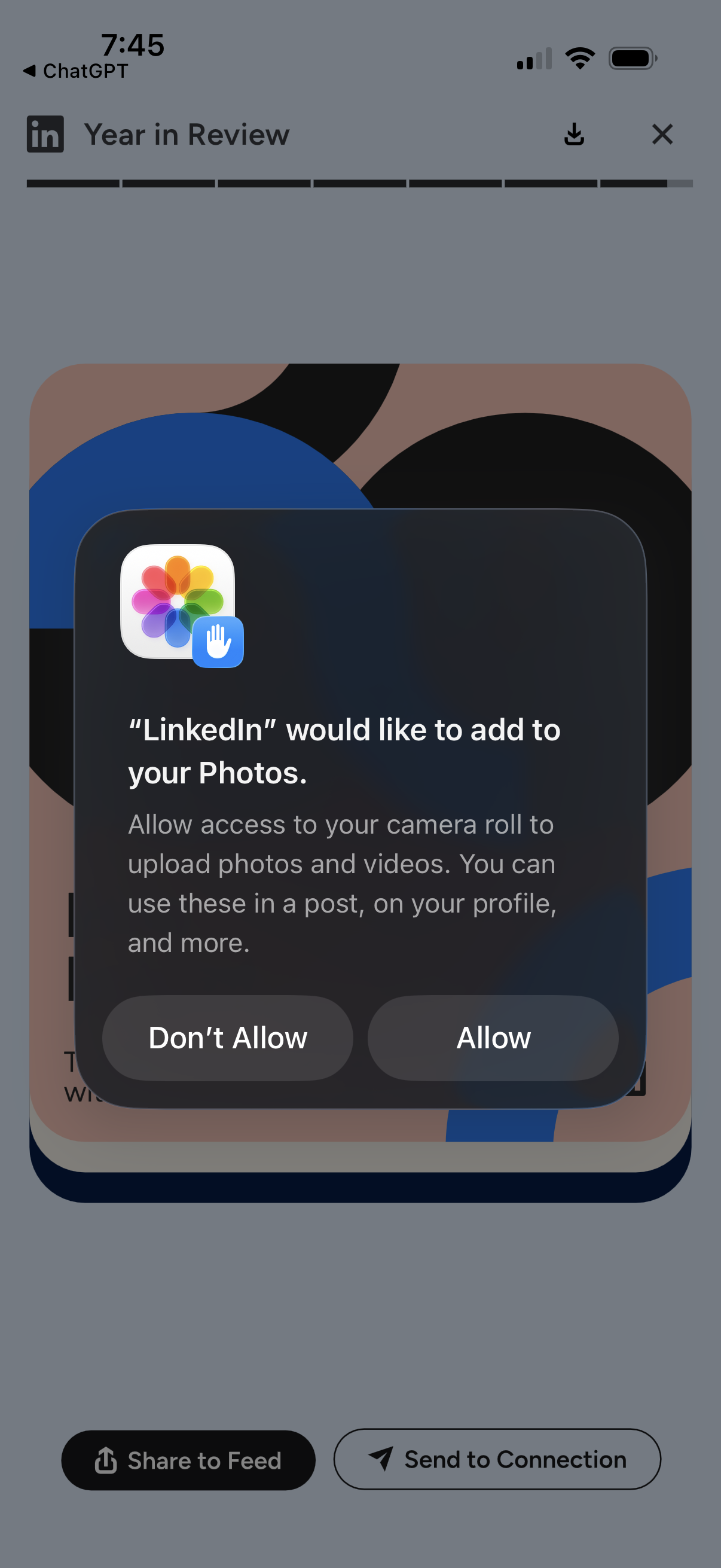721x1568 pixels.
Task: Close the Year in Review
Action: click(x=662, y=135)
